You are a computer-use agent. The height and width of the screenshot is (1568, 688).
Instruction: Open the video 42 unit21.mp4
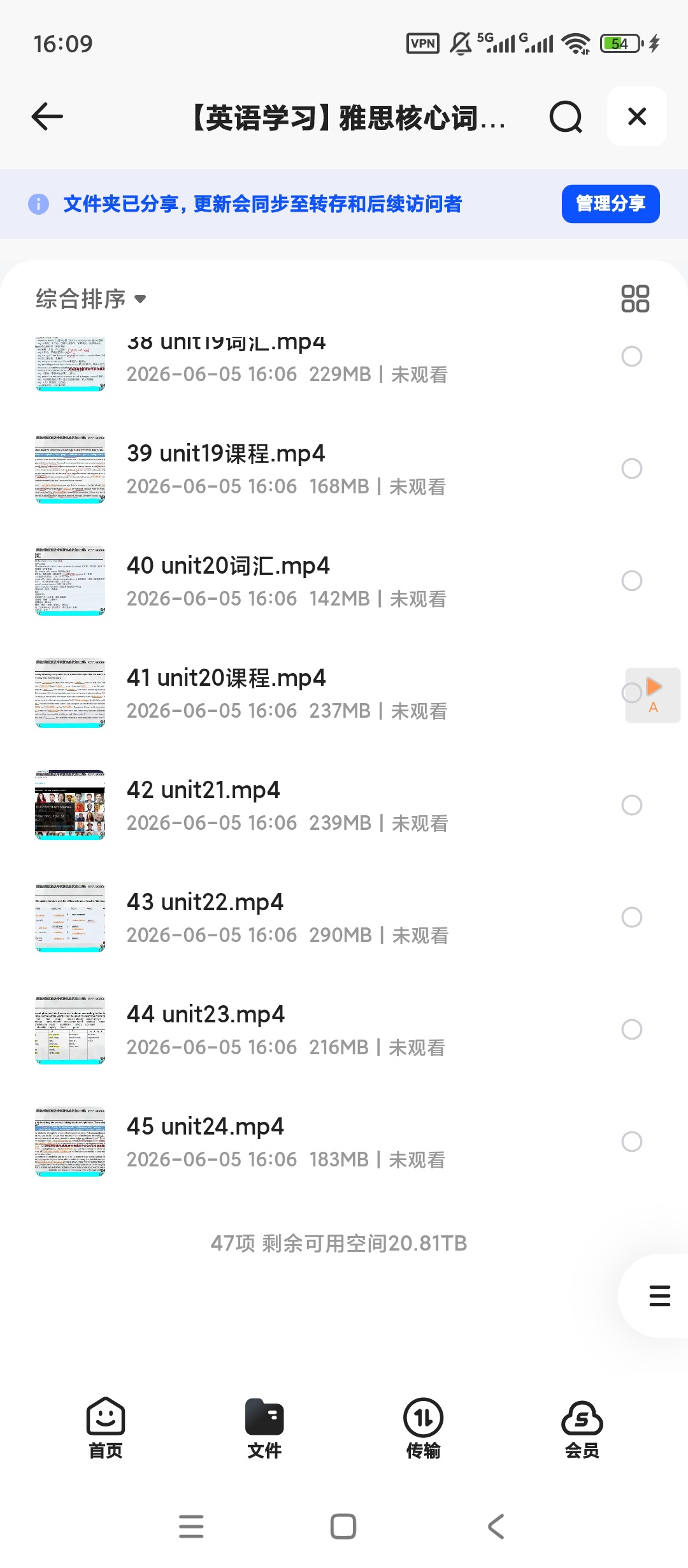[287, 806]
